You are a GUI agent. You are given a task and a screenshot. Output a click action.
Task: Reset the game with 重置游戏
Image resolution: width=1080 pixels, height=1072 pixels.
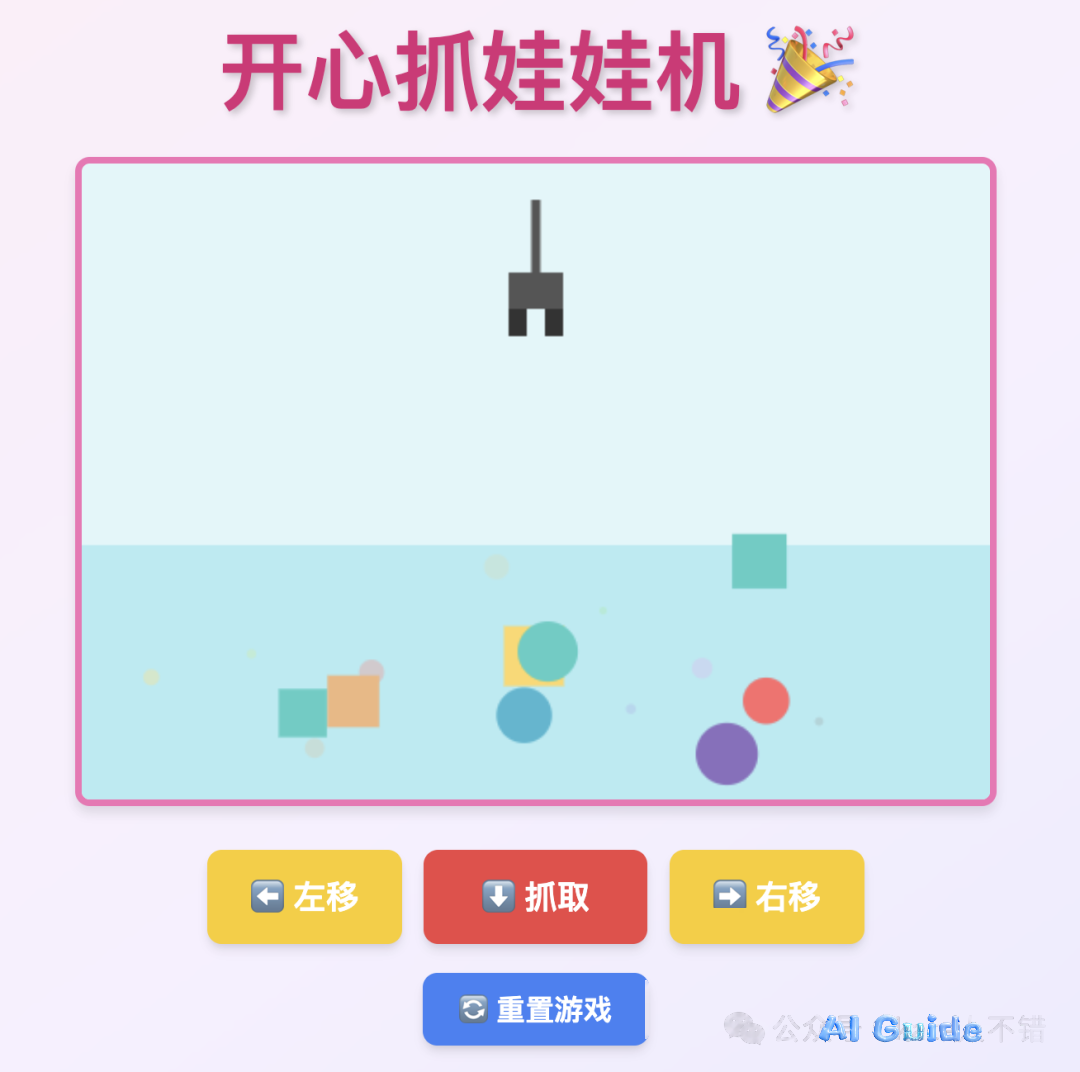pos(534,1009)
